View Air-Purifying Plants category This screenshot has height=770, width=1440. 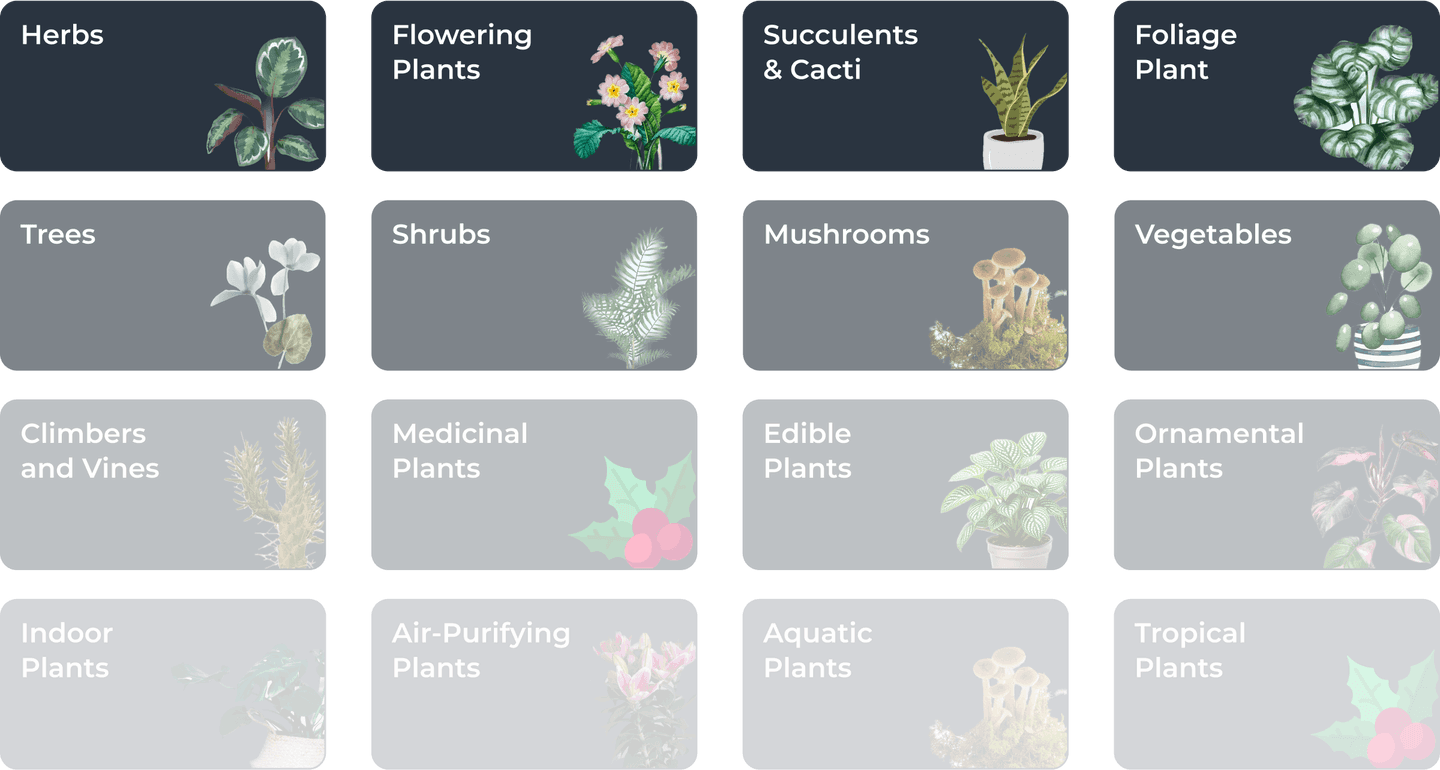[534, 684]
